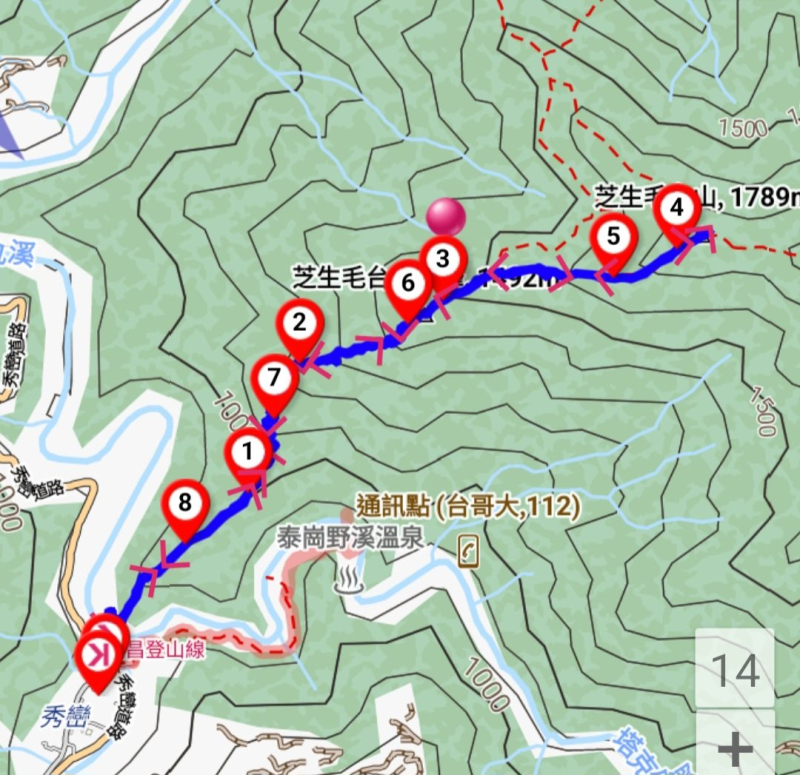Open waypoint marker number 3
This screenshot has height=775, width=800.
(x=443, y=260)
